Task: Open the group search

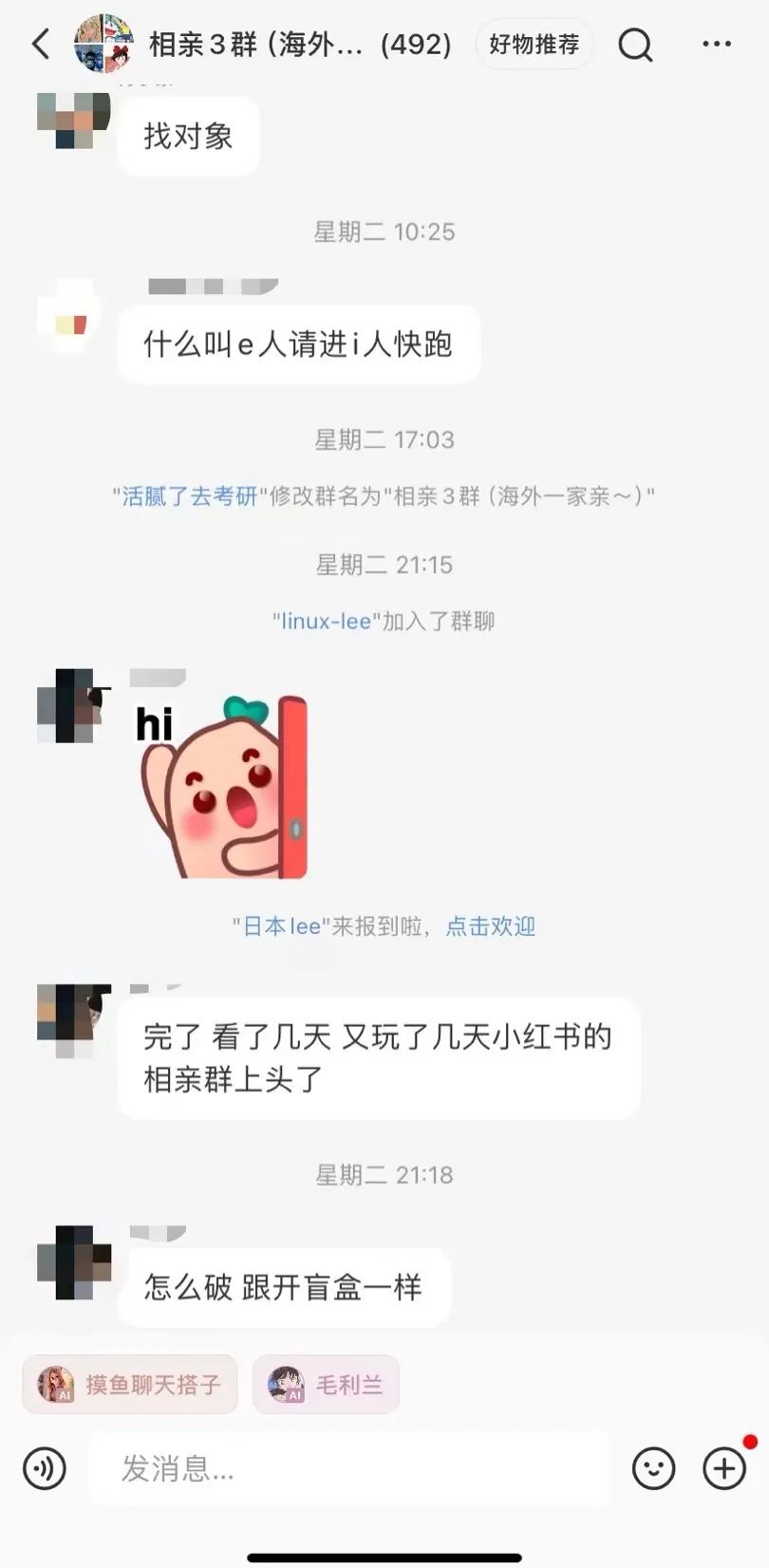Action: tap(635, 44)
